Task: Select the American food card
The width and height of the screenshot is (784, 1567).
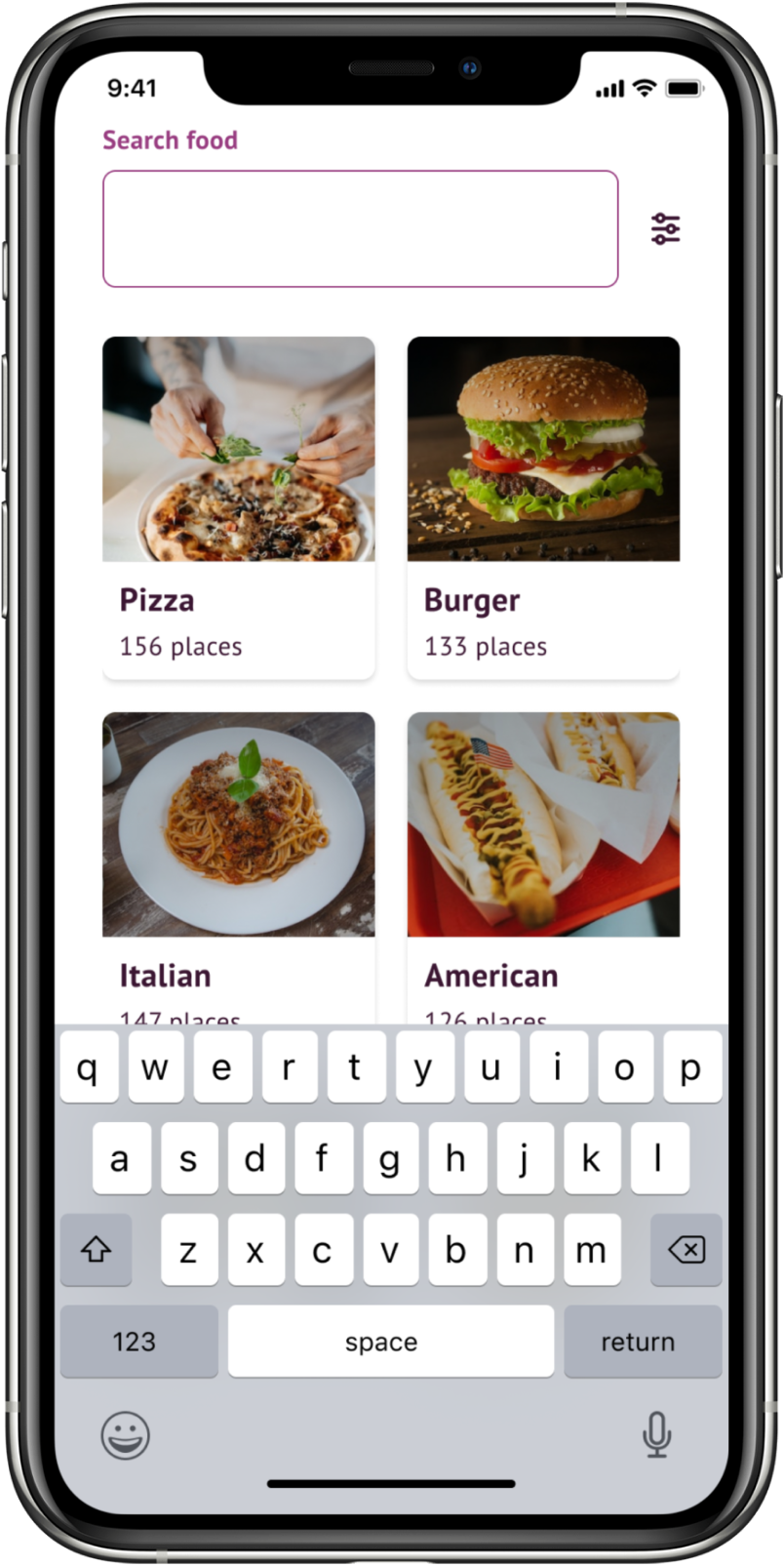Action: pyautogui.click(x=543, y=859)
